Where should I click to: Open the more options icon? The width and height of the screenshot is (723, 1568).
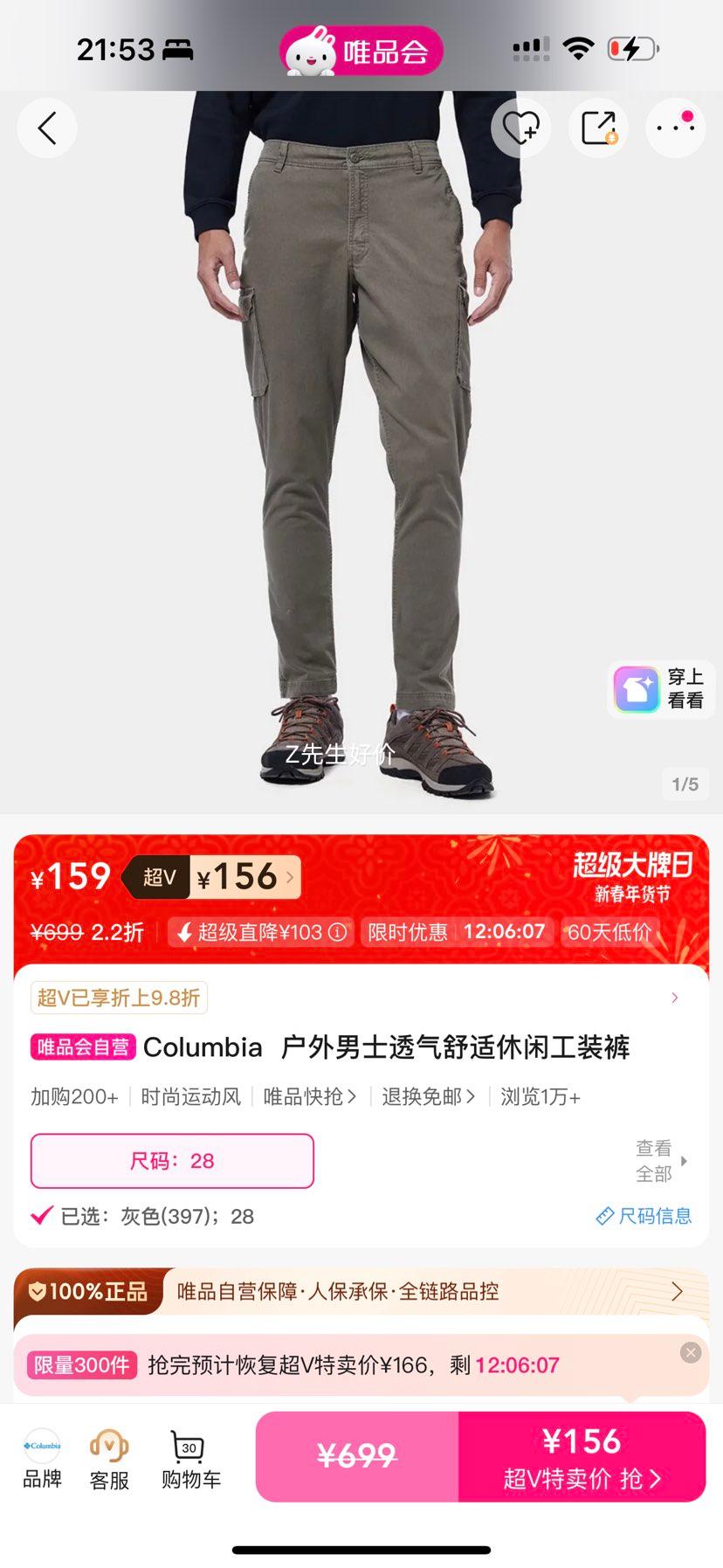[x=675, y=128]
